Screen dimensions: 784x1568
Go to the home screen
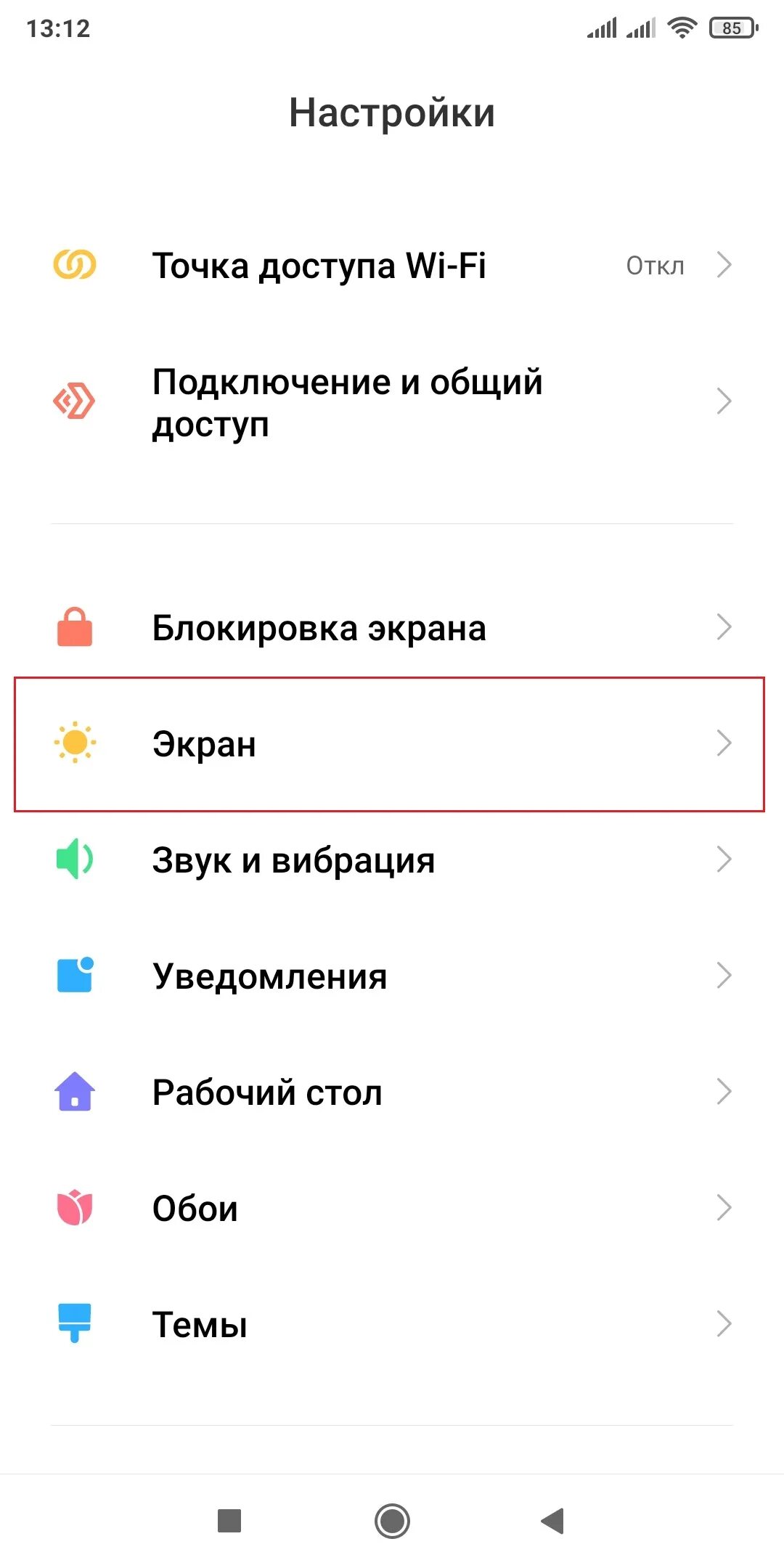point(392,1521)
